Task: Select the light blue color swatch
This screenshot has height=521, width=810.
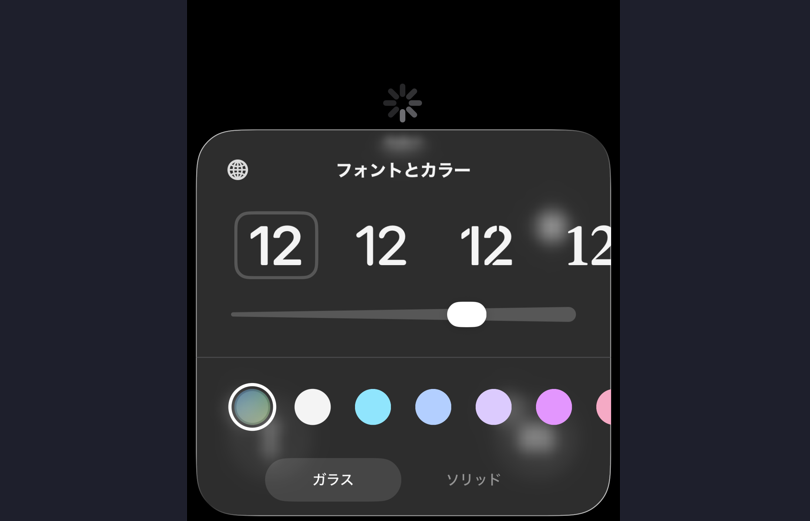Action: click(433, 407)
